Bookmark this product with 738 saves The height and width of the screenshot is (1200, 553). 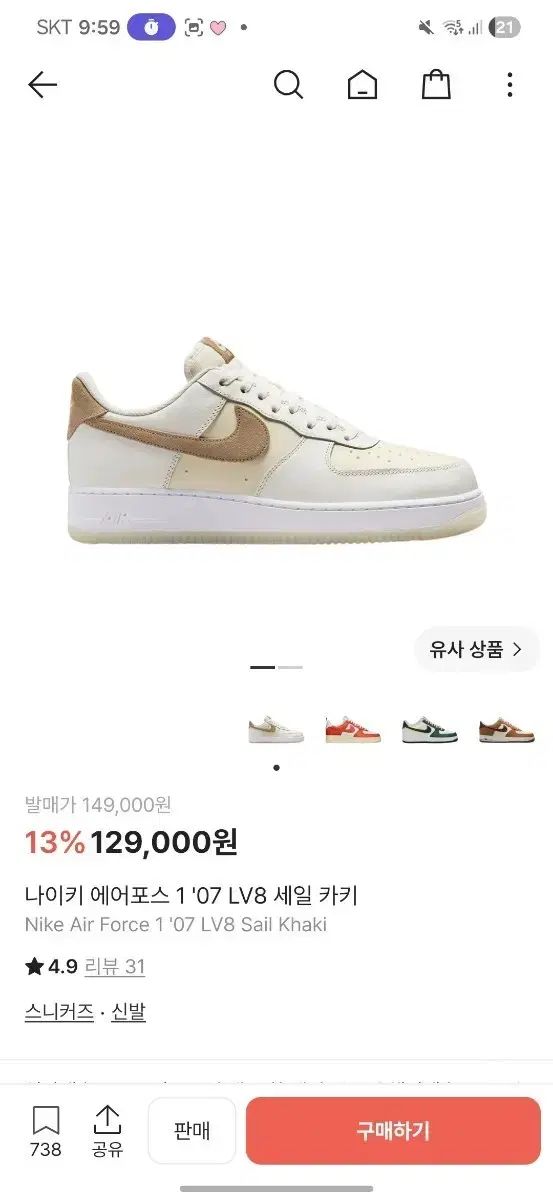click(x=46, y=1131)
